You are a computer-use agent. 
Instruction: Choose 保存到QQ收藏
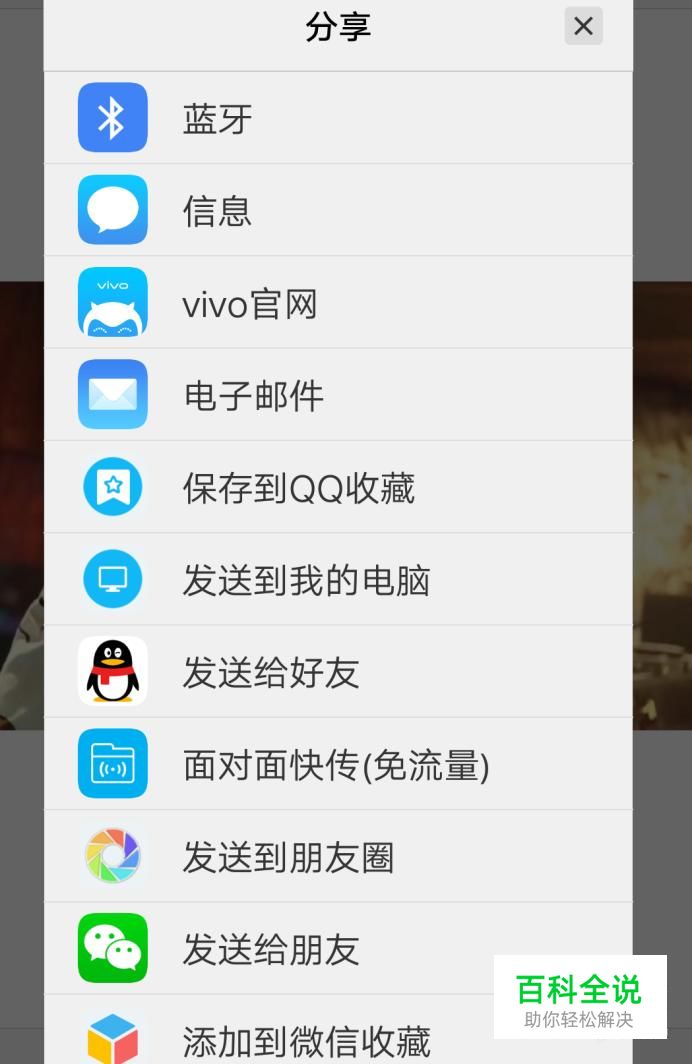[x=338, y=488]
